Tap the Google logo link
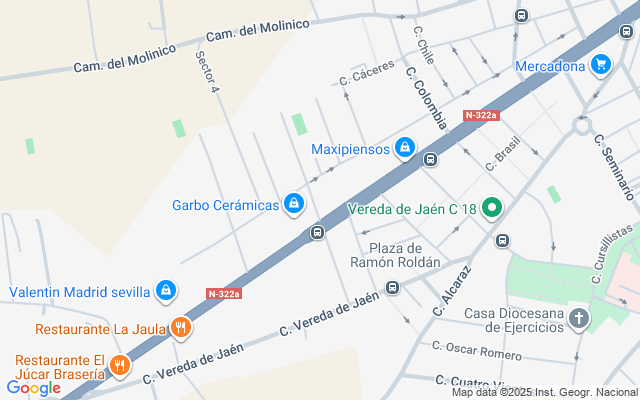 tap(33, 387)
